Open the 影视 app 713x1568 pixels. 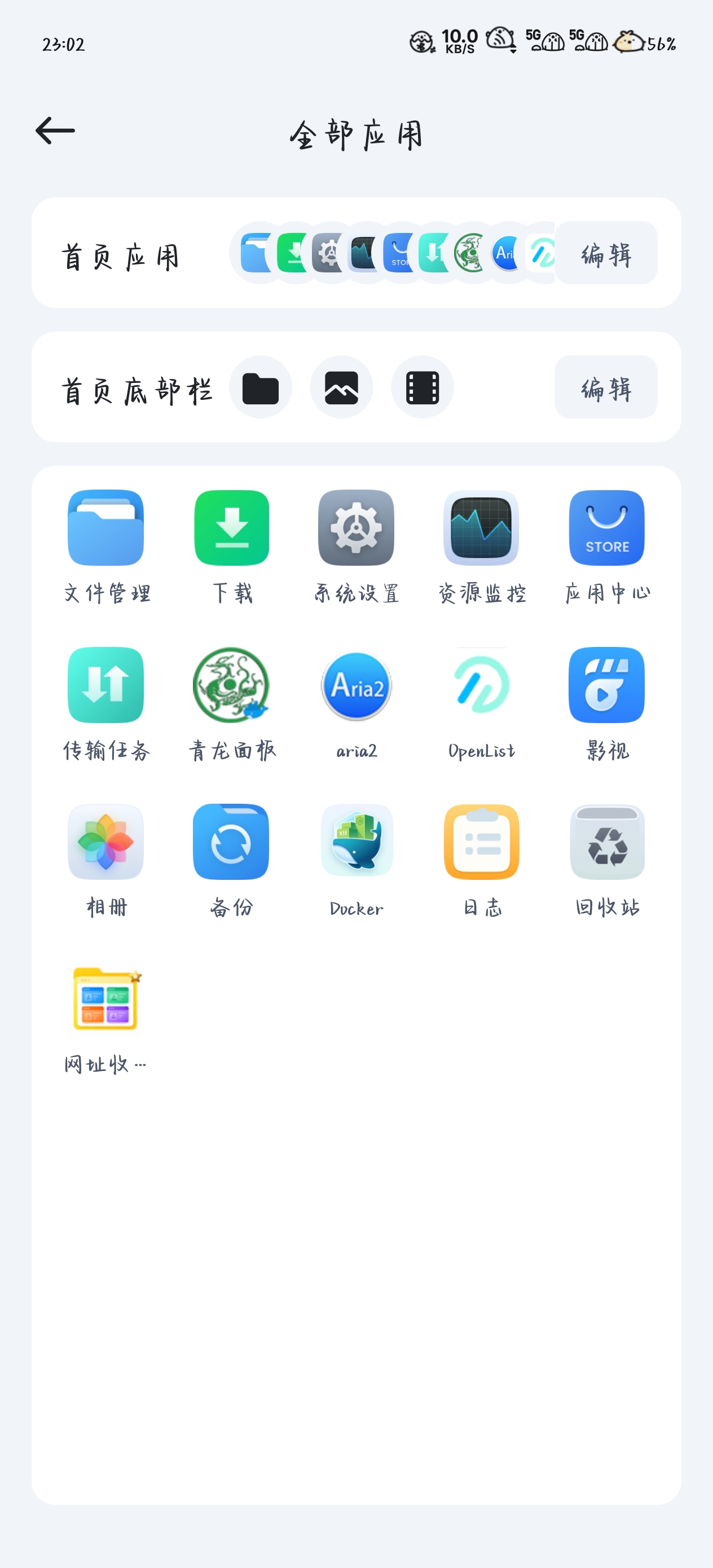tap(606, 685)
